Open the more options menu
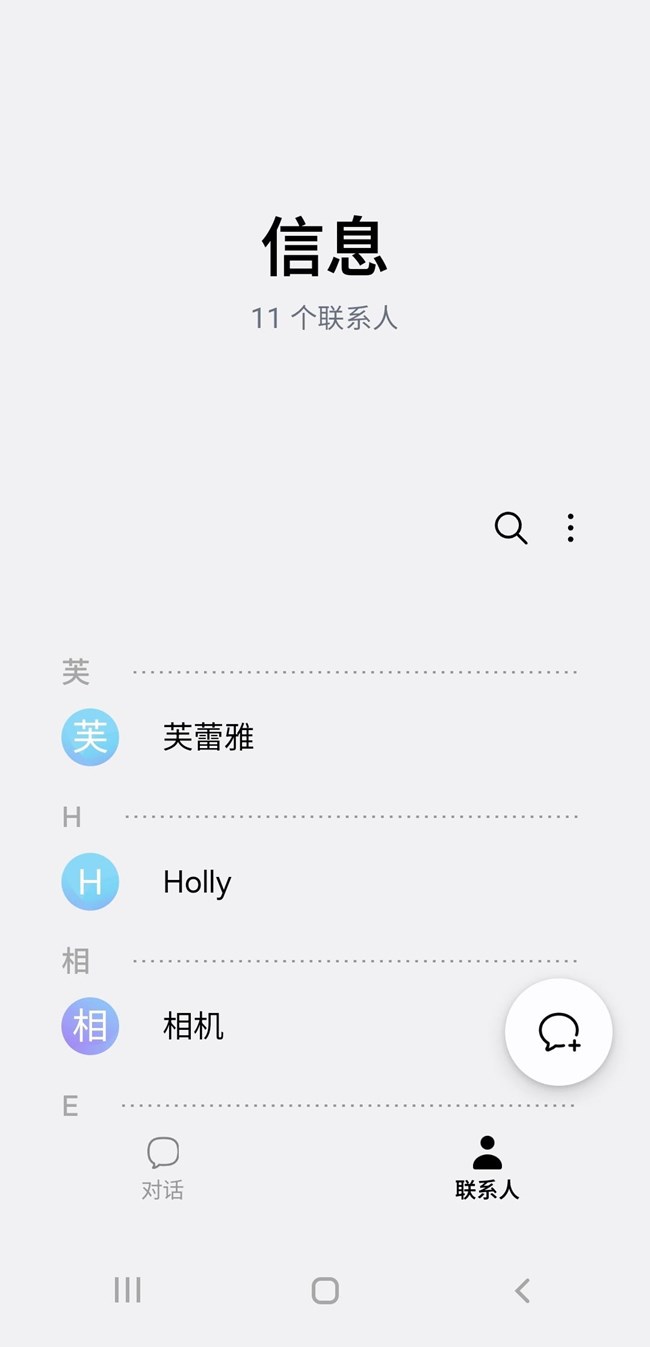The width and height of the screenshot is (650, 1347). point(570,528)
